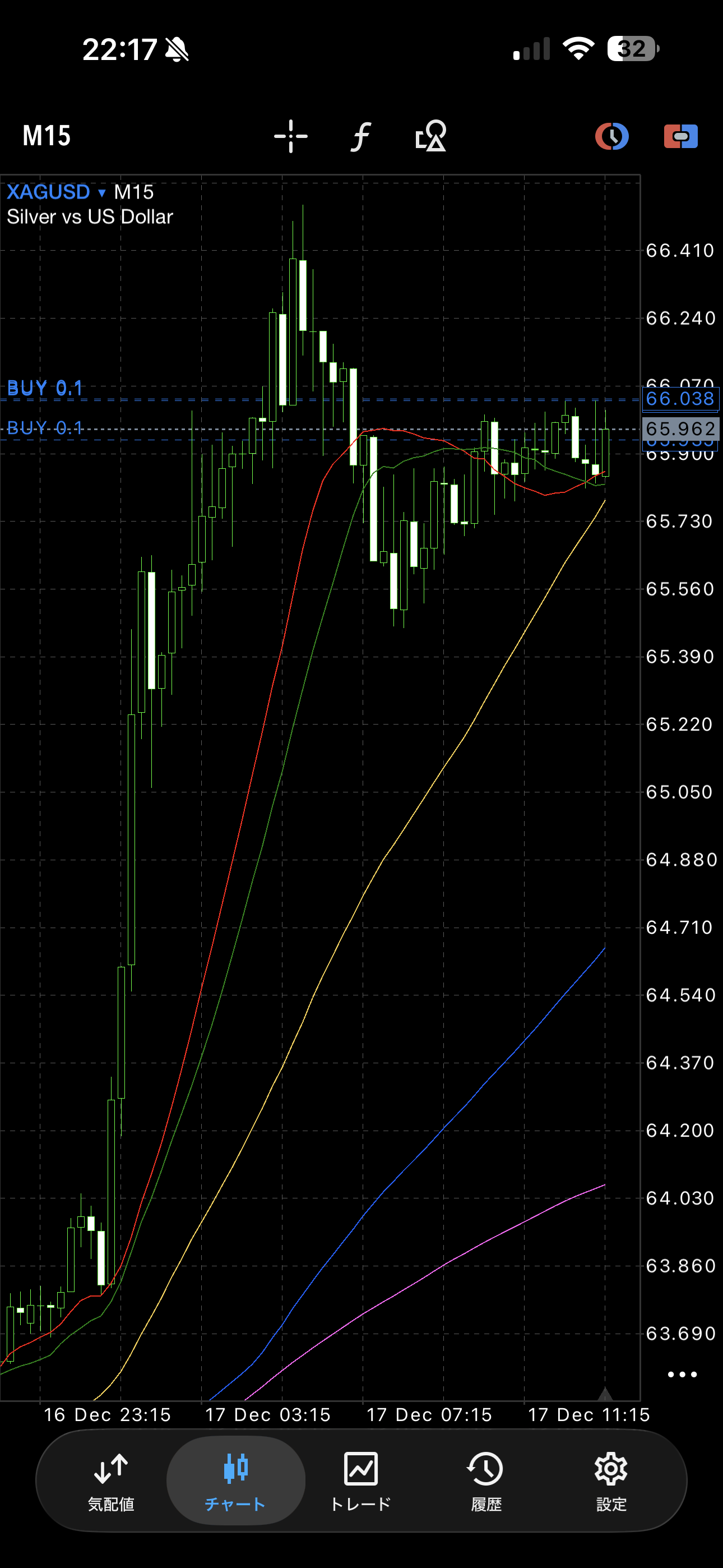Tap the red and blue clock icon
This screenshot has height=1568, width=723.
point(611,136)
